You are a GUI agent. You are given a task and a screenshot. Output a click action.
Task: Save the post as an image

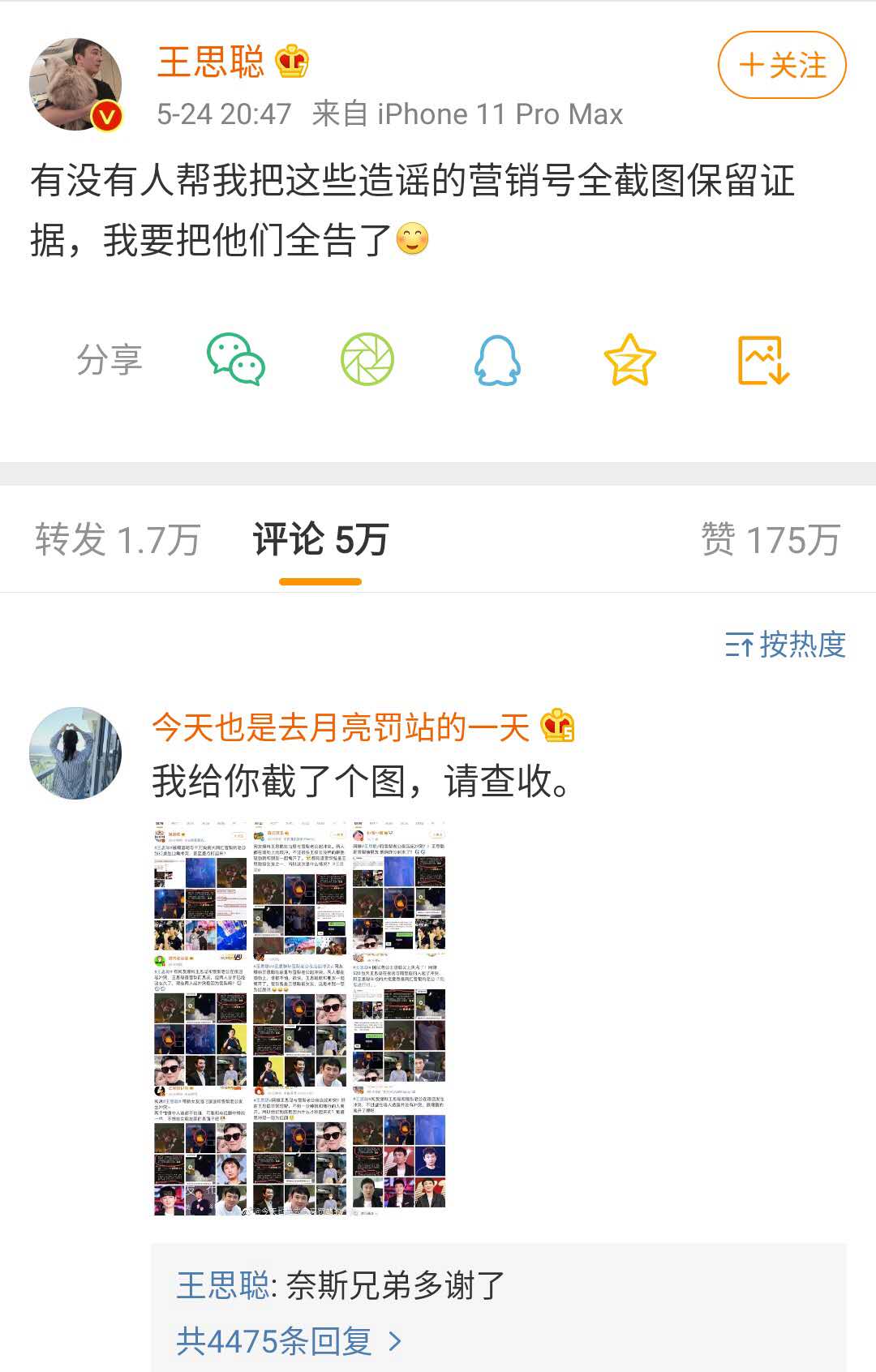coord(762,359)
